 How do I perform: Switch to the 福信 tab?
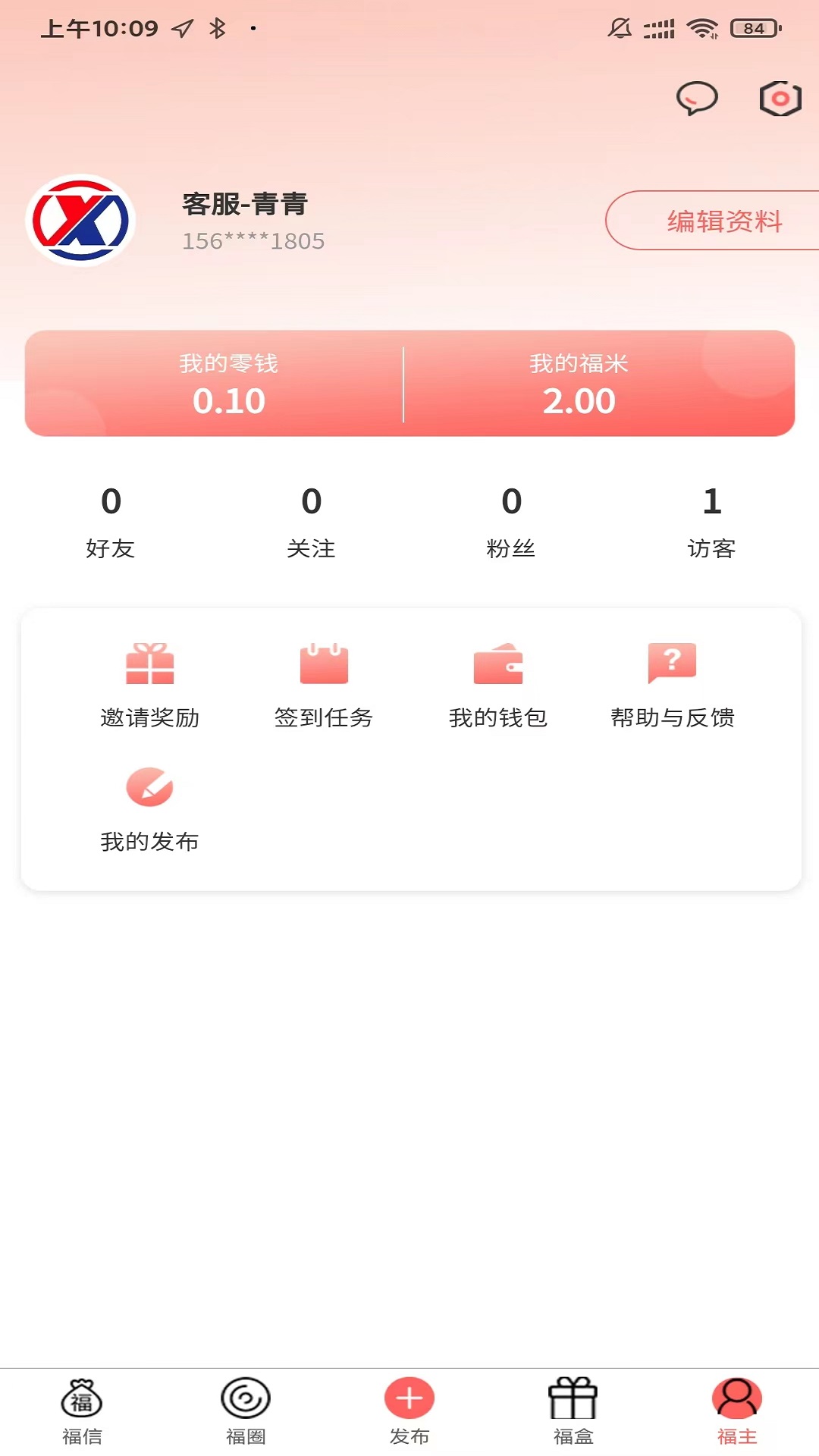(x=81, y=1398)
